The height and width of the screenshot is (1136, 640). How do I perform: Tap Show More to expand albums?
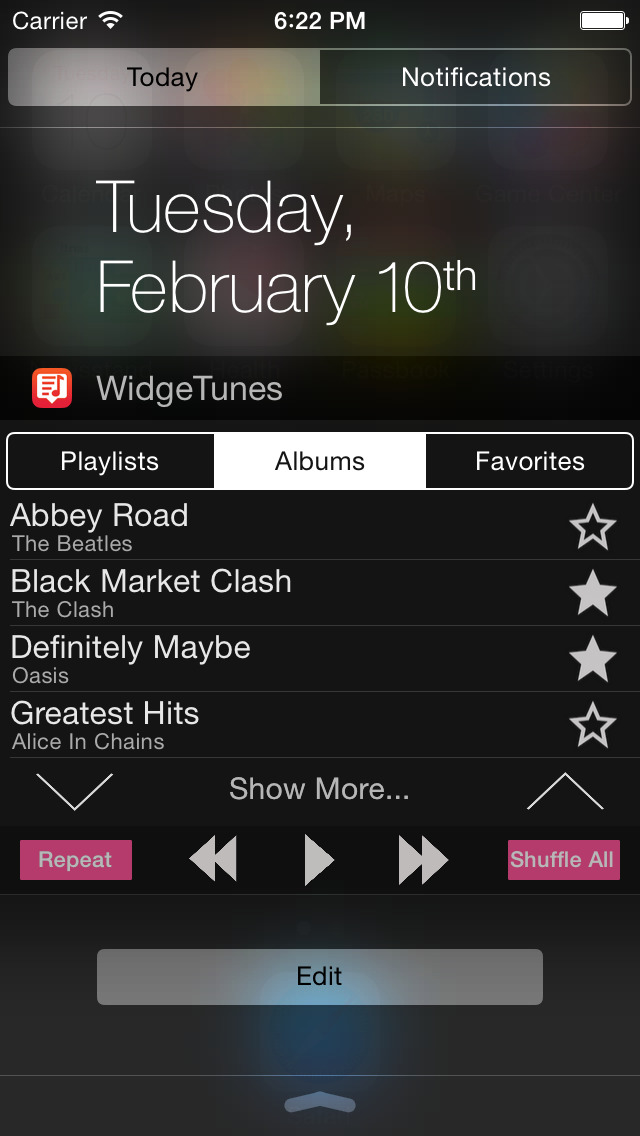click(x=320, y=789)
